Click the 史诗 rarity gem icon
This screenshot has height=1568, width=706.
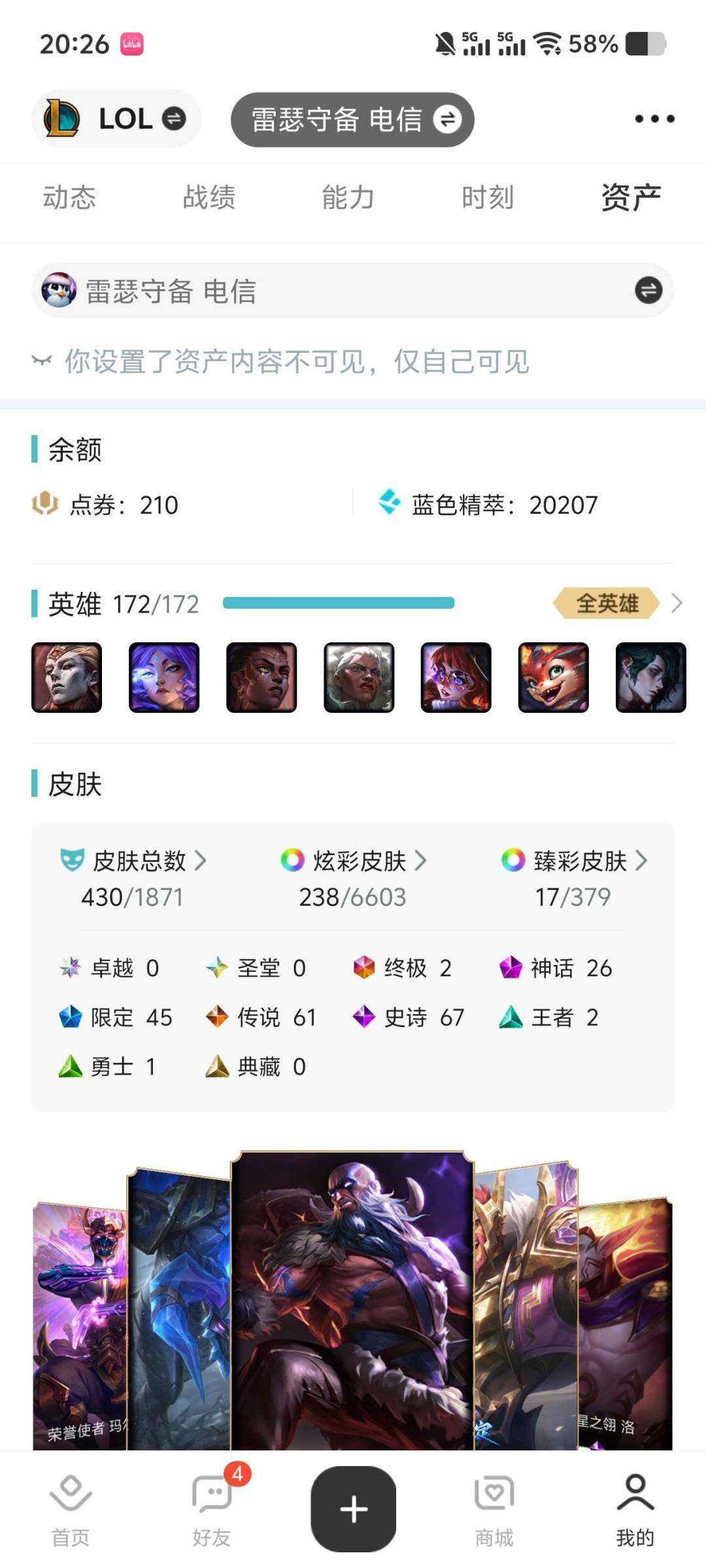pyautogui.click(x=363, y=1017)
